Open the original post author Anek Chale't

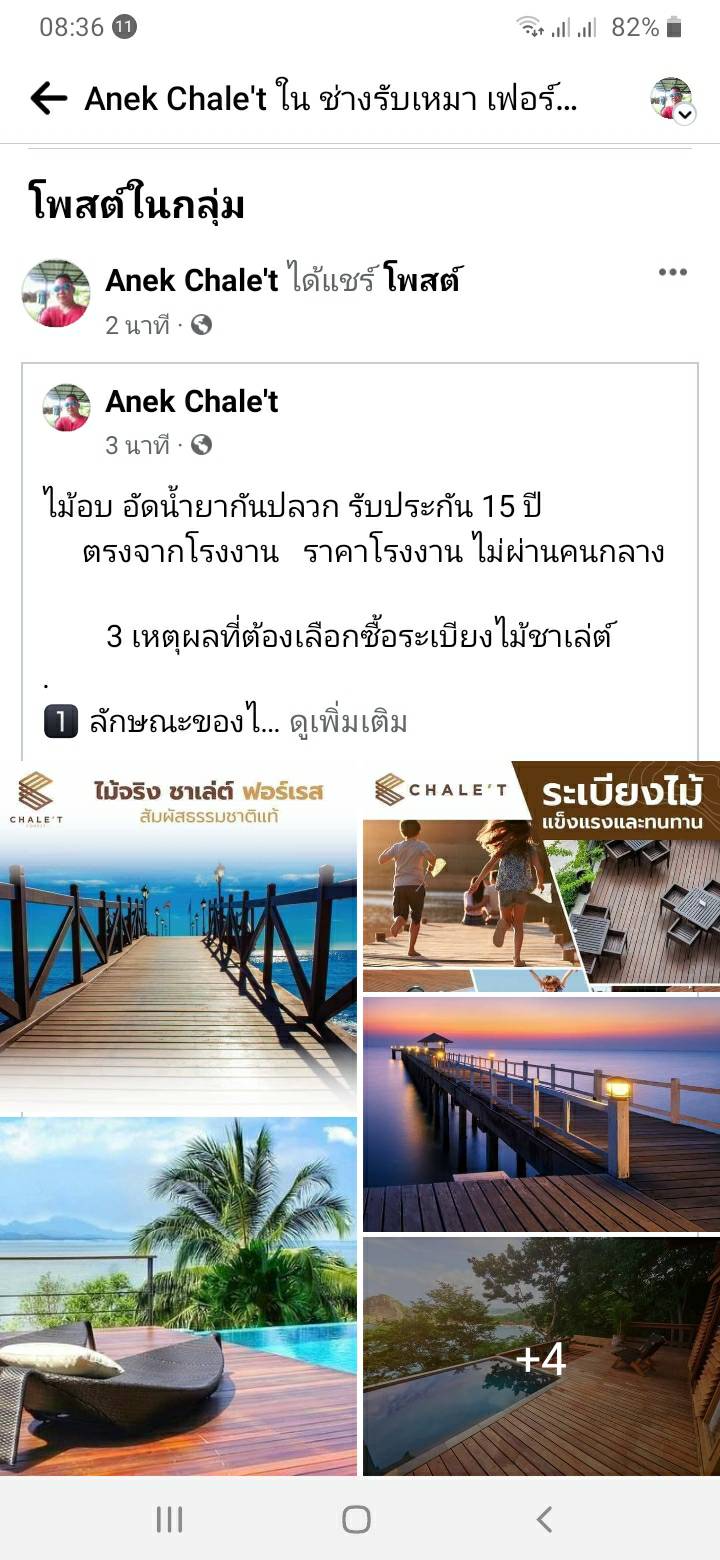point(191,401)
